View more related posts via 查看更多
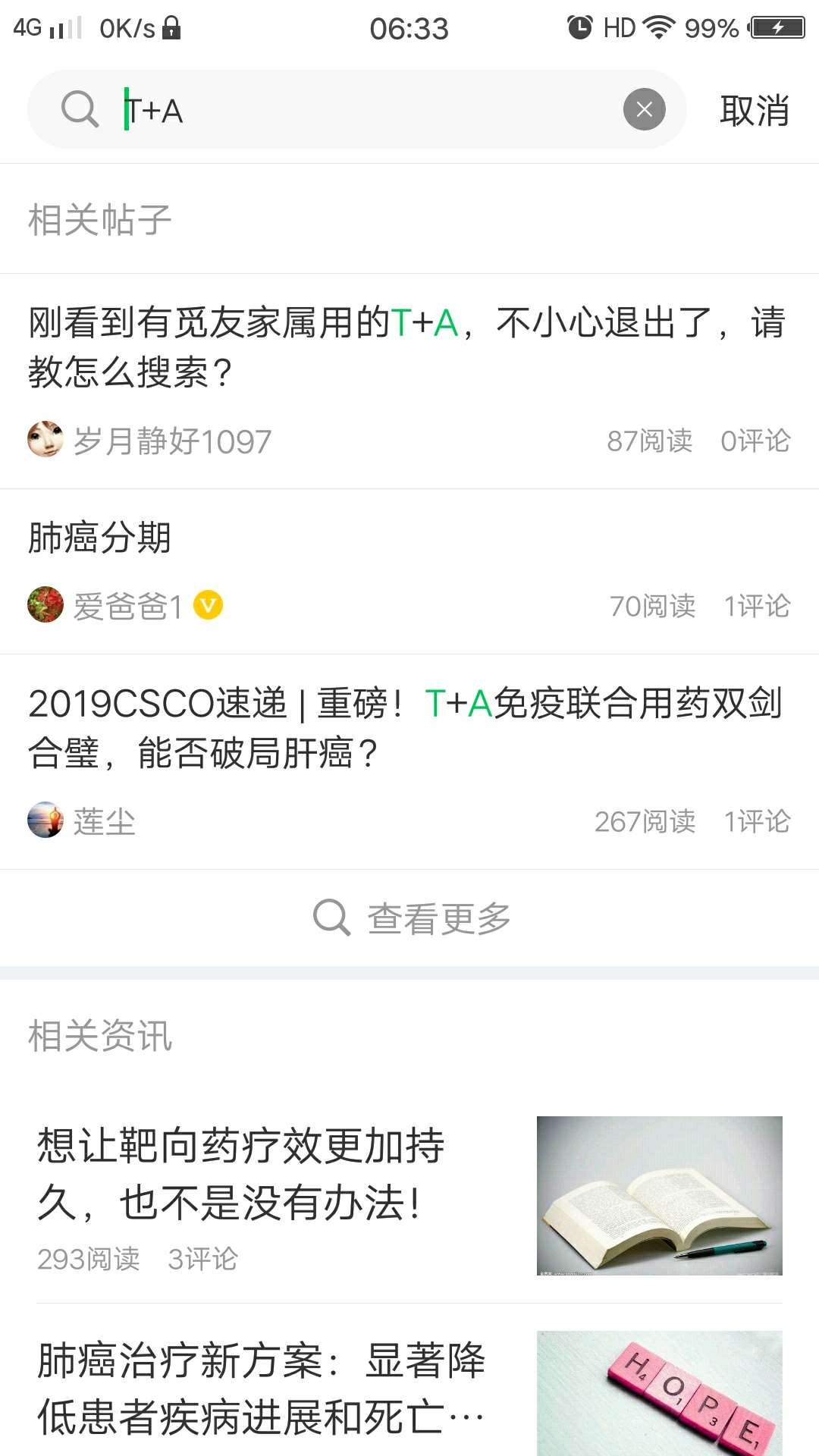The image size is (819, 1456). click(x=412, y=918)
